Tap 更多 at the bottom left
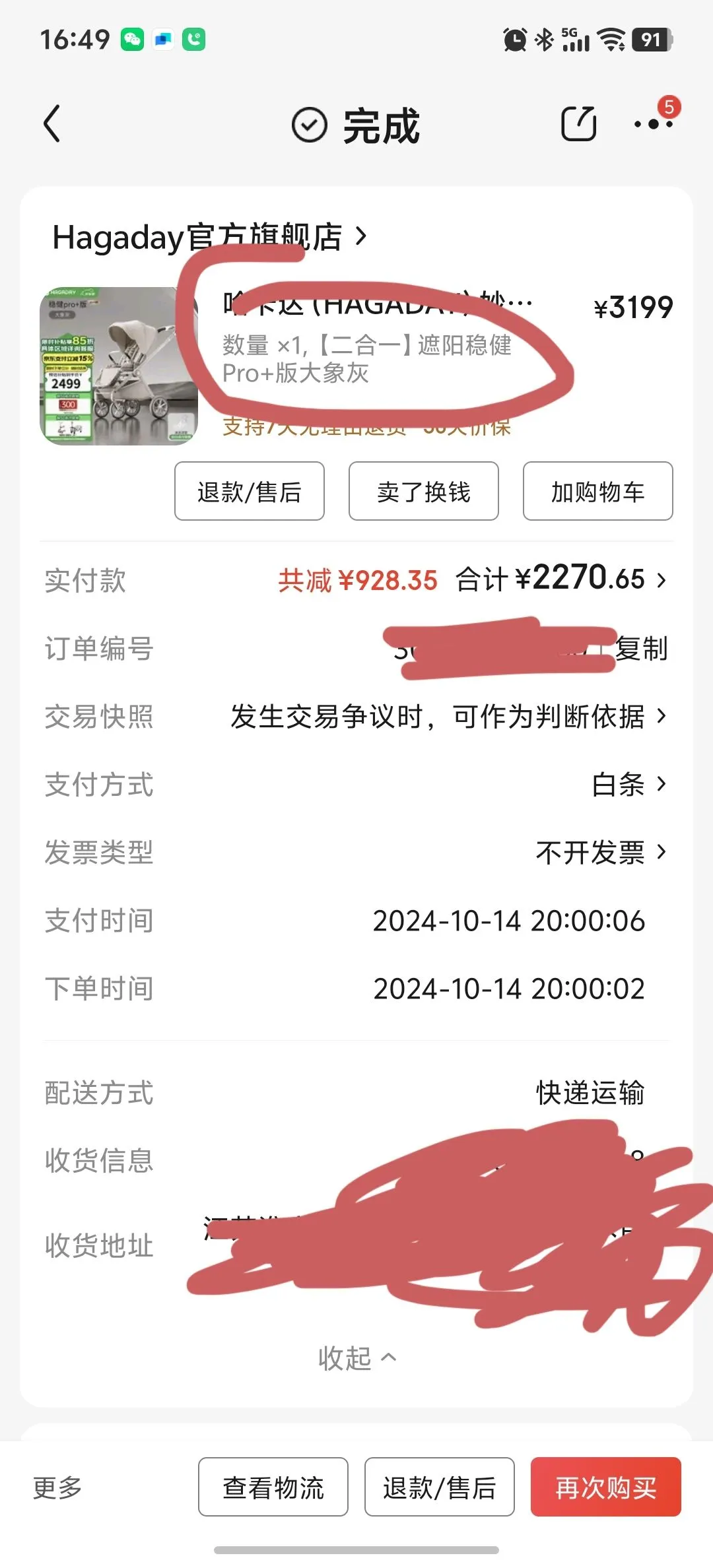Image resolution: width=713 pixels, height=1568 pixels. pyautogui.click(x=57, y=1487)
